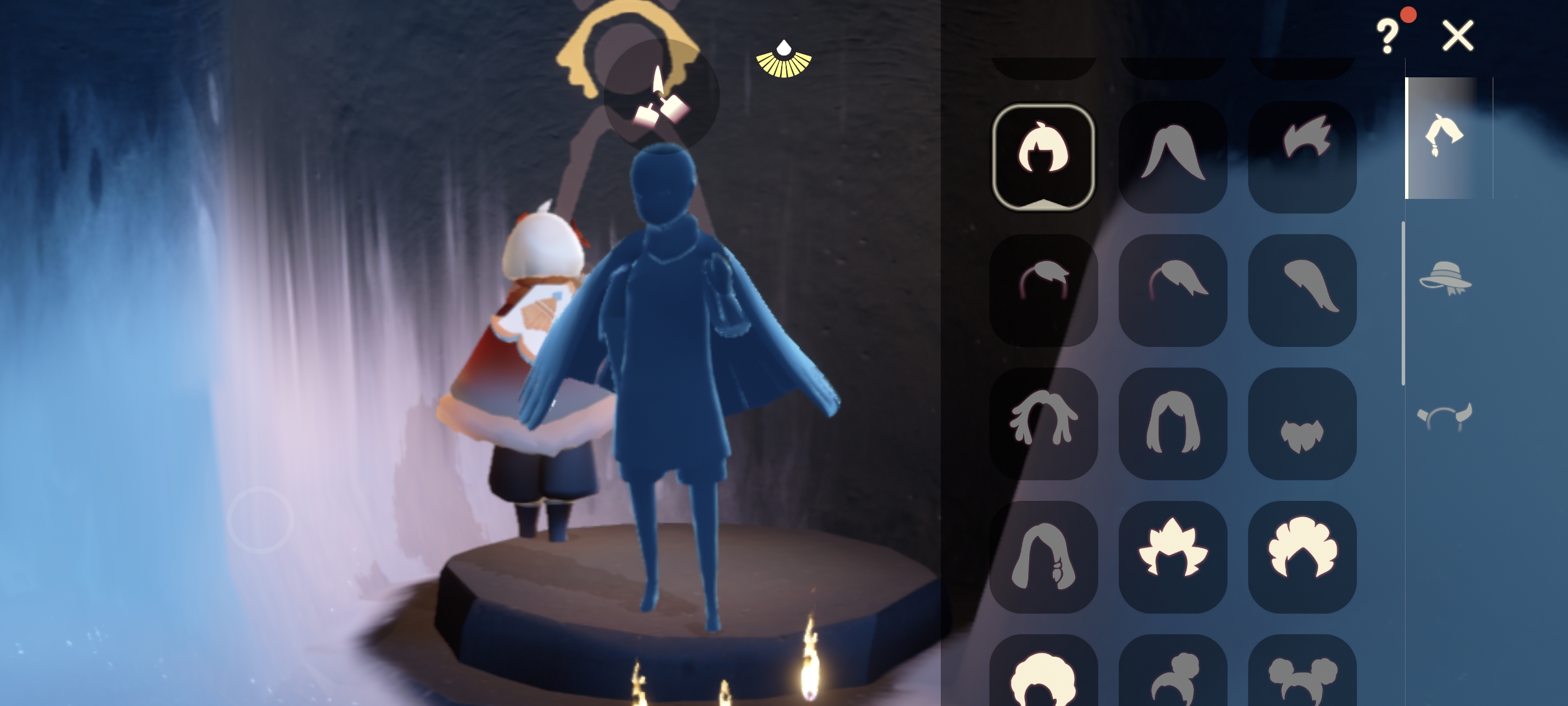Select the curly dreadlock-style hair
This screenshot has height=706, width=1568.
pyautogui.click(x=1043, y=422)
